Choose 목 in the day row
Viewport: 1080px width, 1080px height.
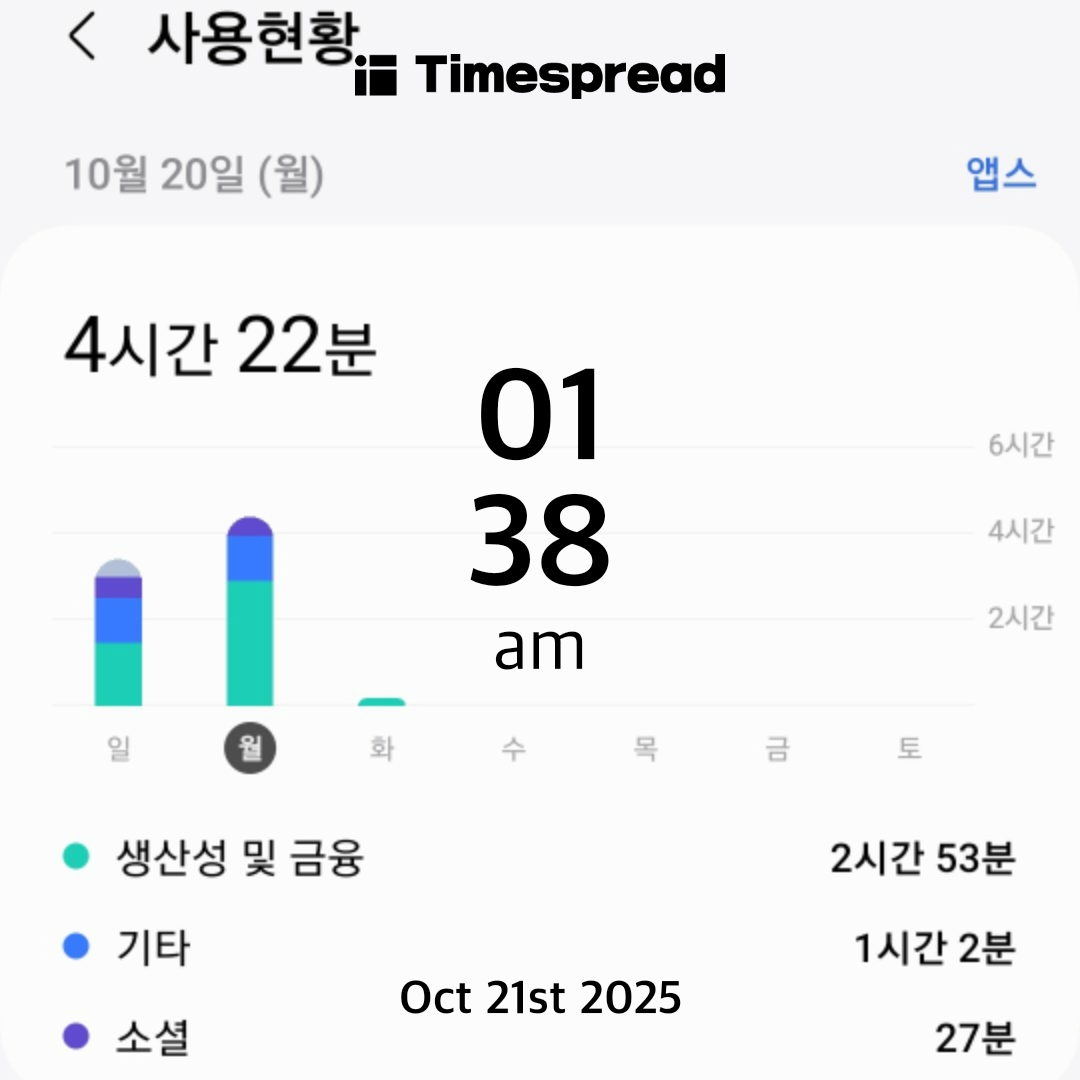[645, 747]
